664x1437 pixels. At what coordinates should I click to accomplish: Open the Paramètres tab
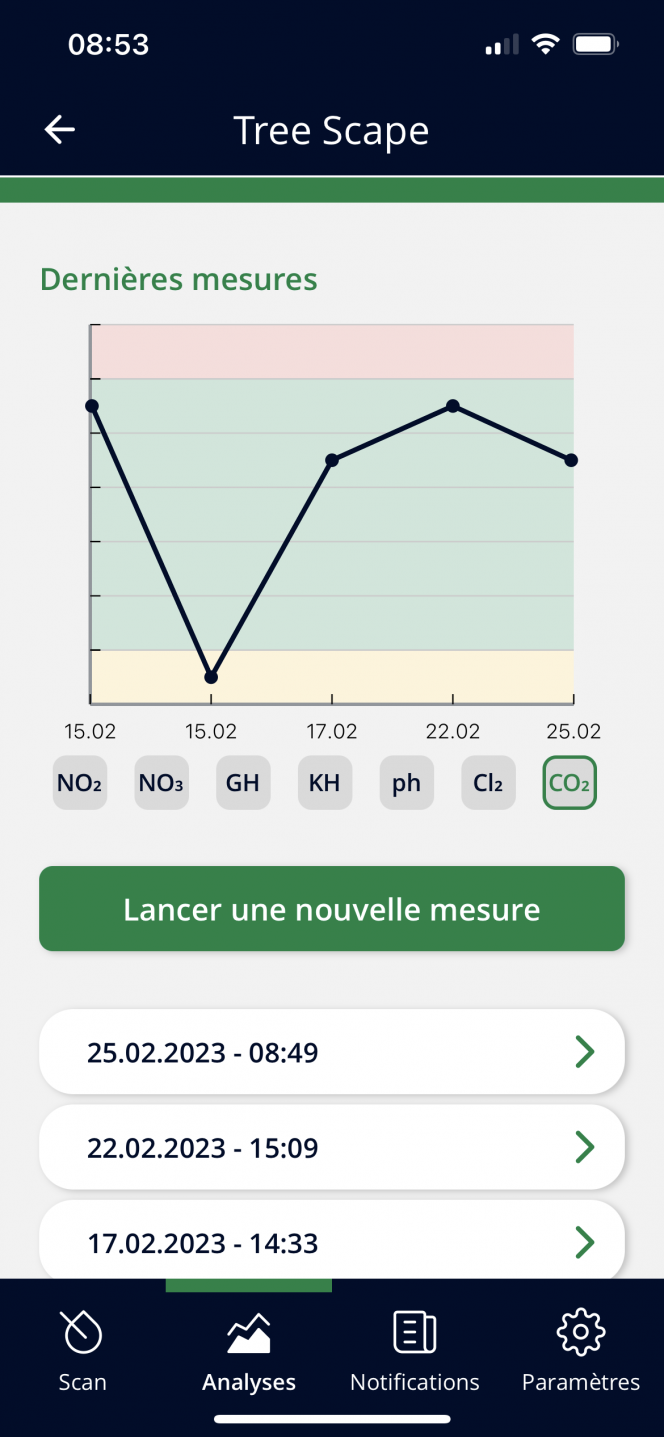(581, 1352)
